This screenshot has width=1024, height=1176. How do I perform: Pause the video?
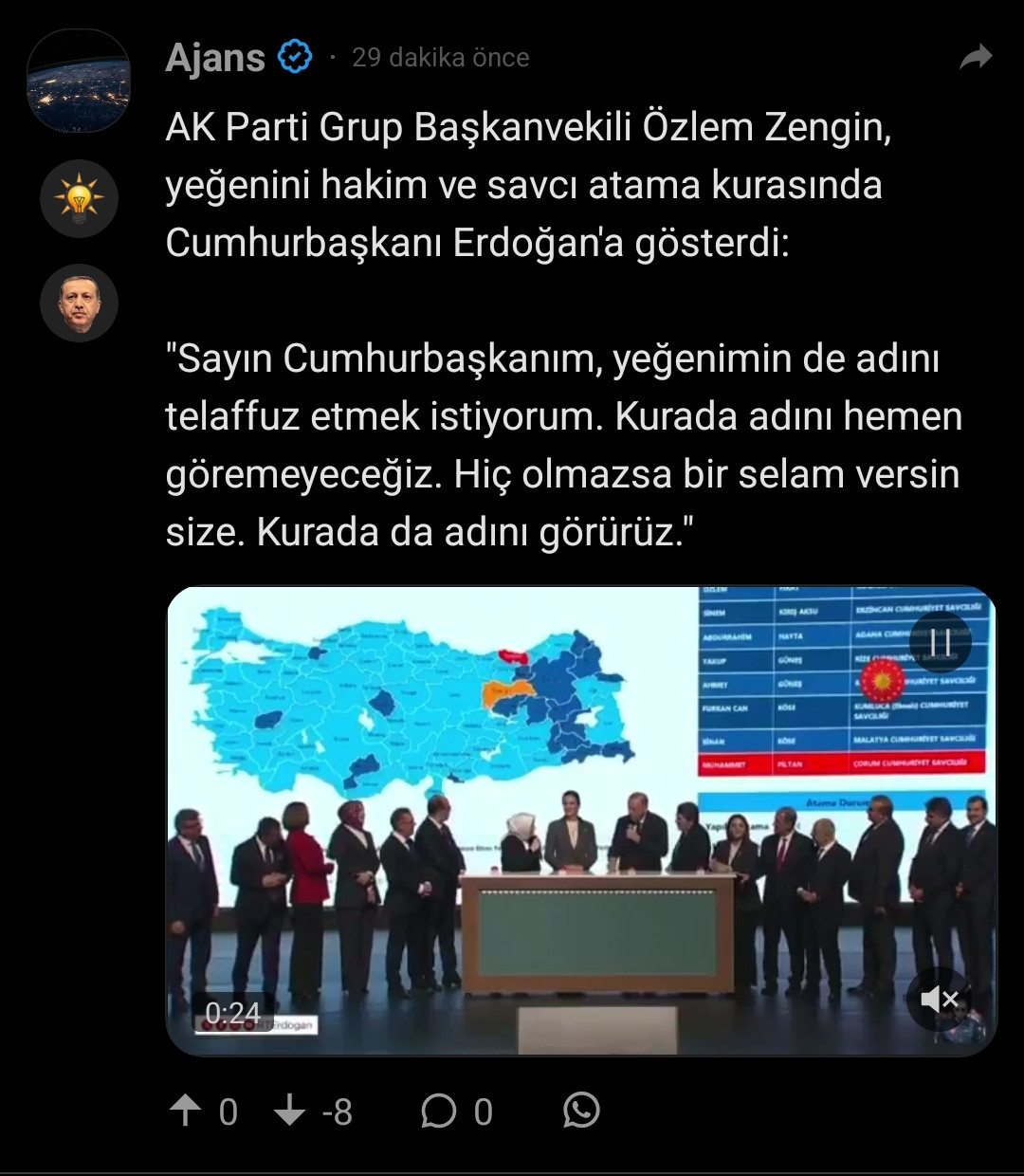[940, 642]
